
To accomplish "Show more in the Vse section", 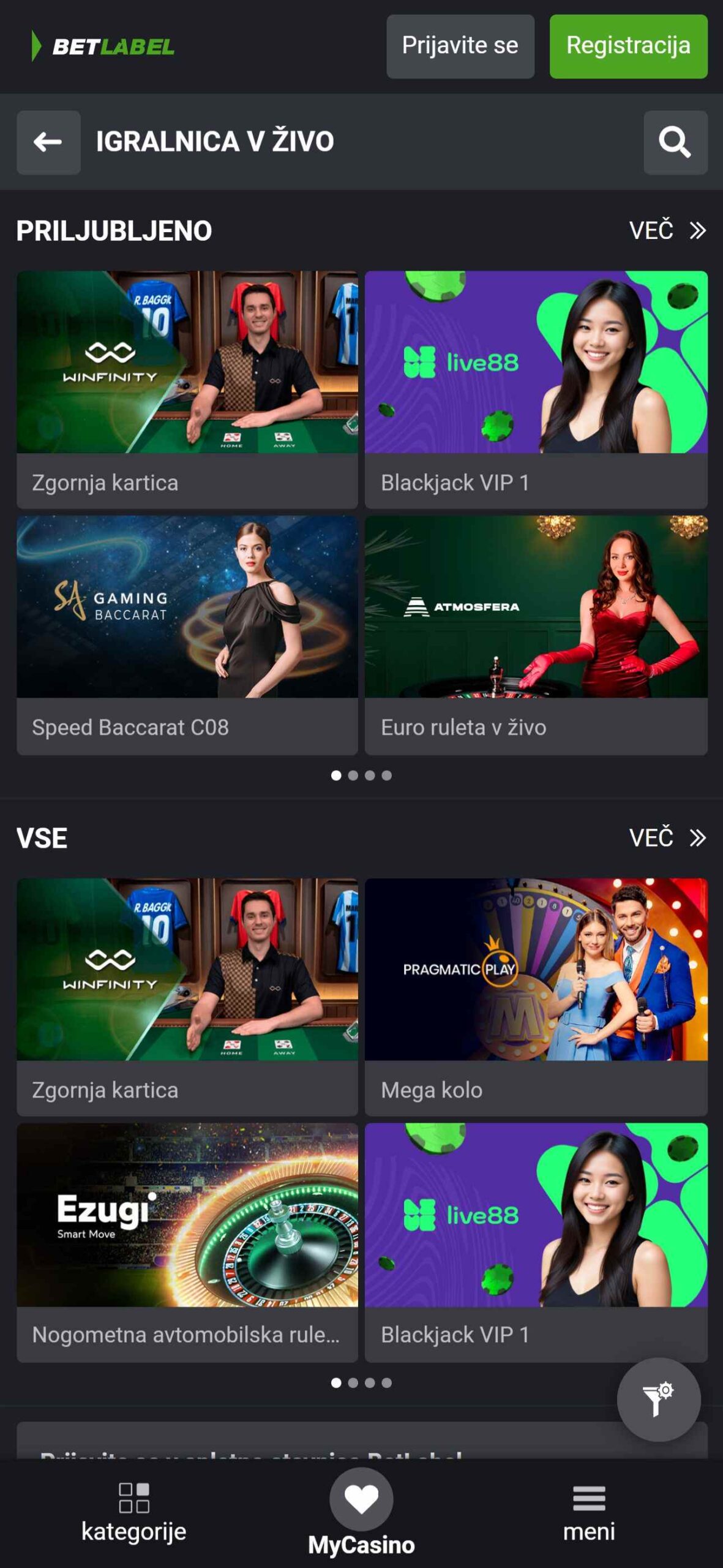I will point(667,837).
